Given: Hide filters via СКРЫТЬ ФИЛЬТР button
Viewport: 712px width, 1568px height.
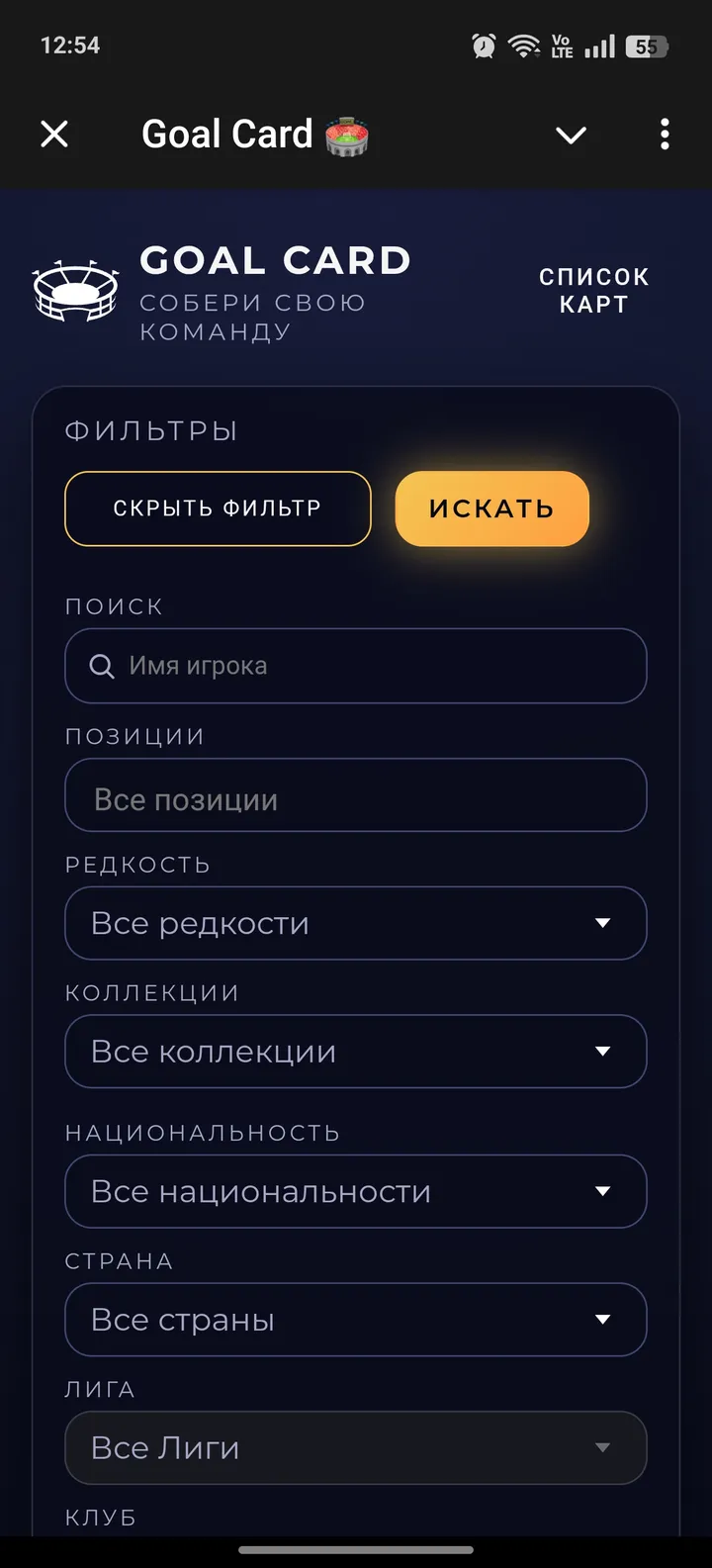Looking at the screenshot, I should click(x=217, y=508).
